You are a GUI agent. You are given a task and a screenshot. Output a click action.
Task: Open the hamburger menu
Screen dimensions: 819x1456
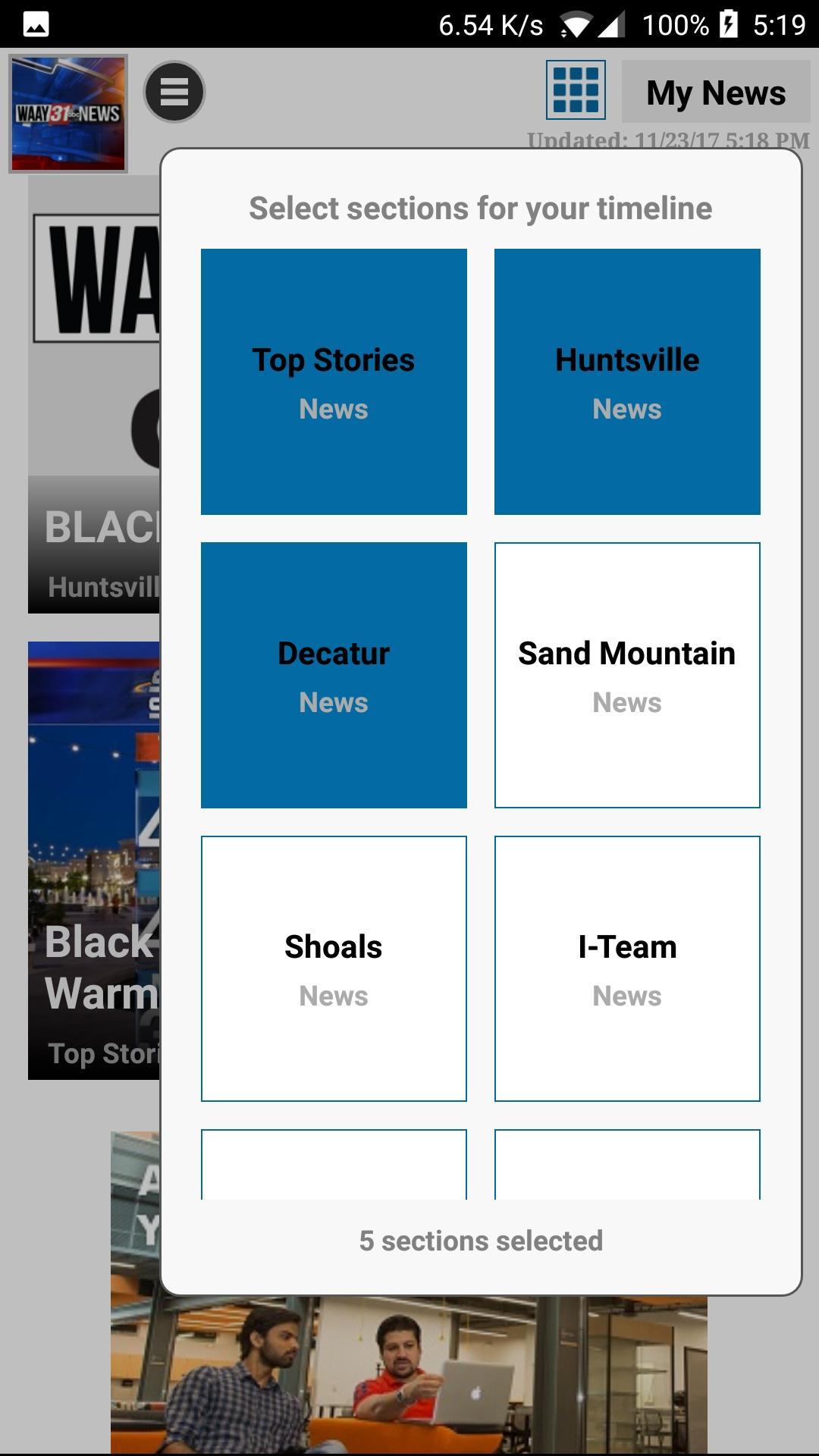tap(174, 92)
